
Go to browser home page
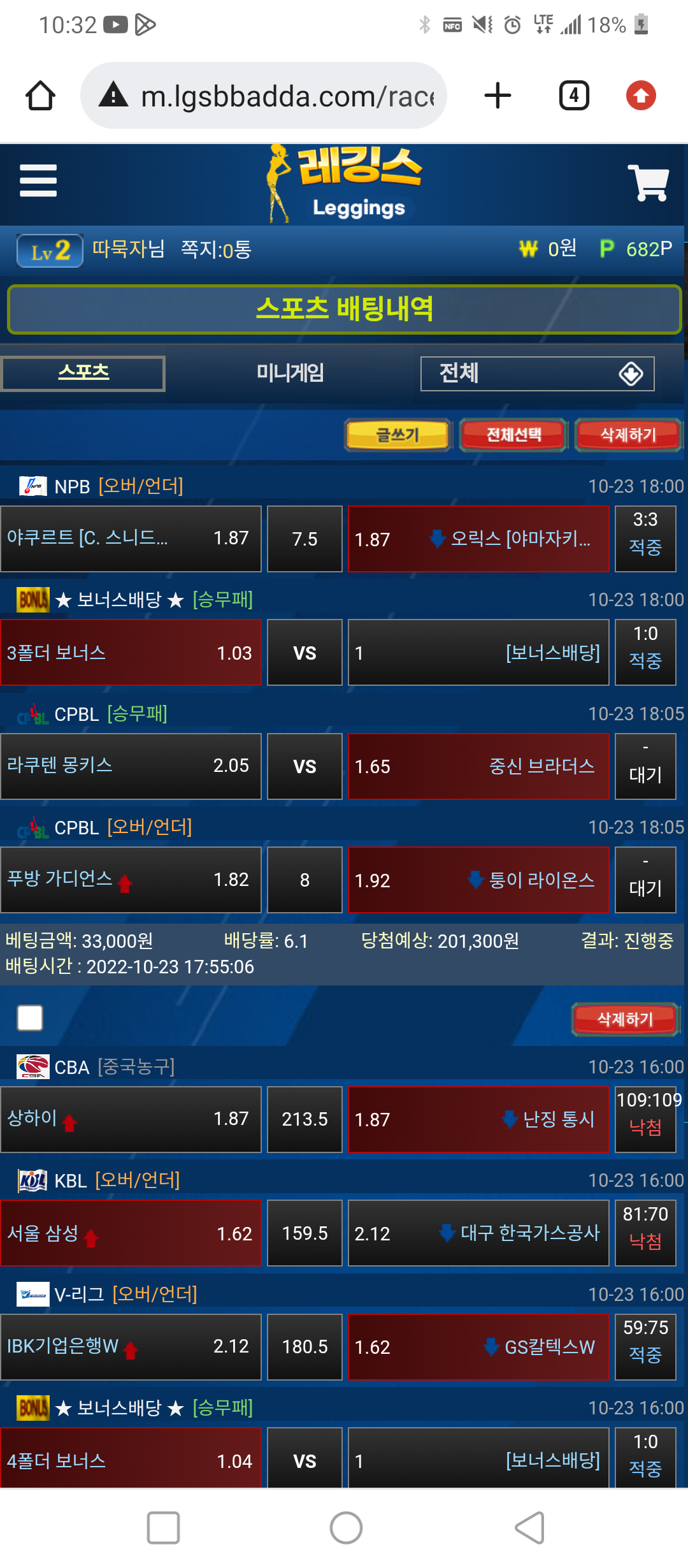coord(40,96)
